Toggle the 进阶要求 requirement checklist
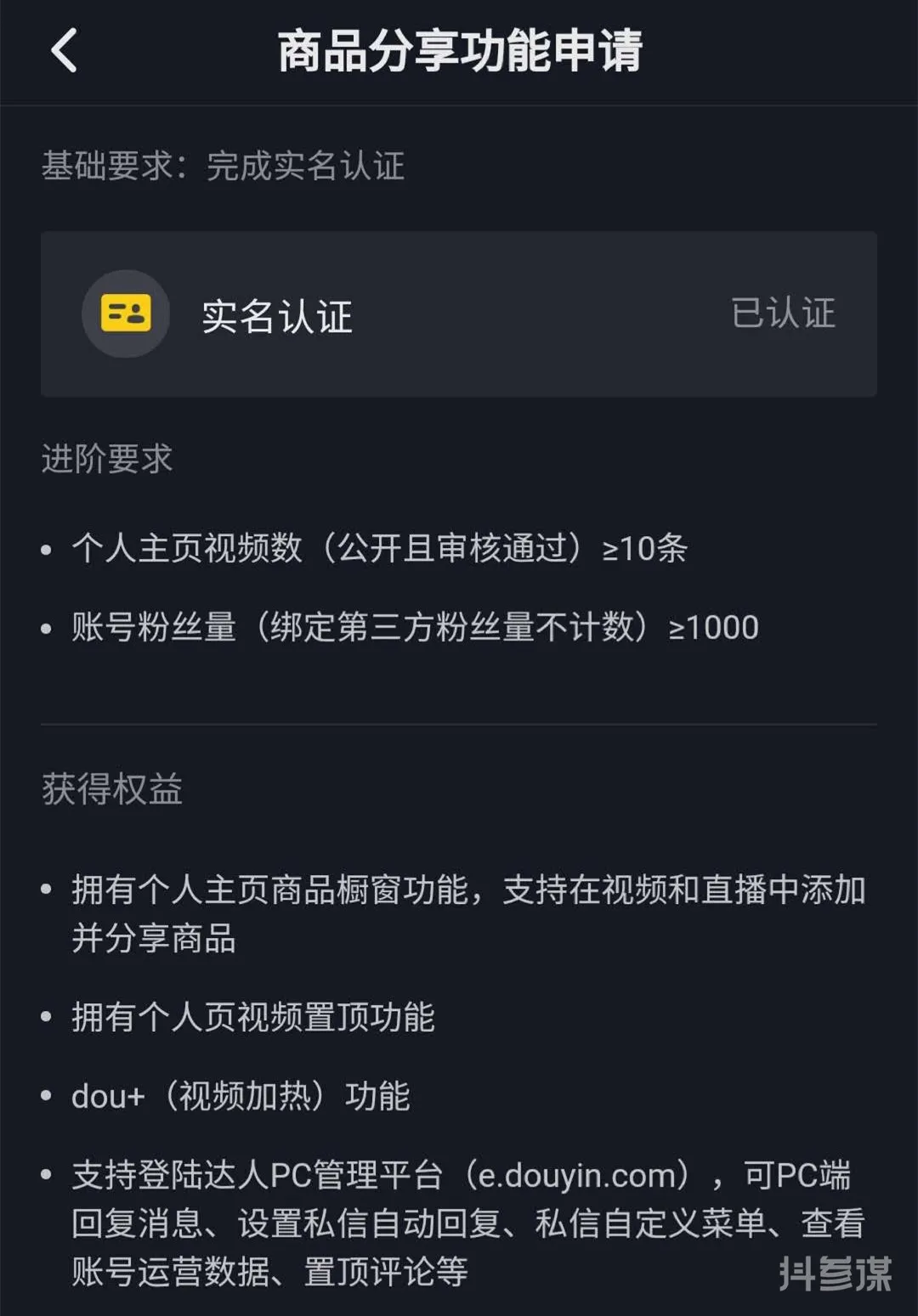The image size is (918, 1316). (108, 460)
